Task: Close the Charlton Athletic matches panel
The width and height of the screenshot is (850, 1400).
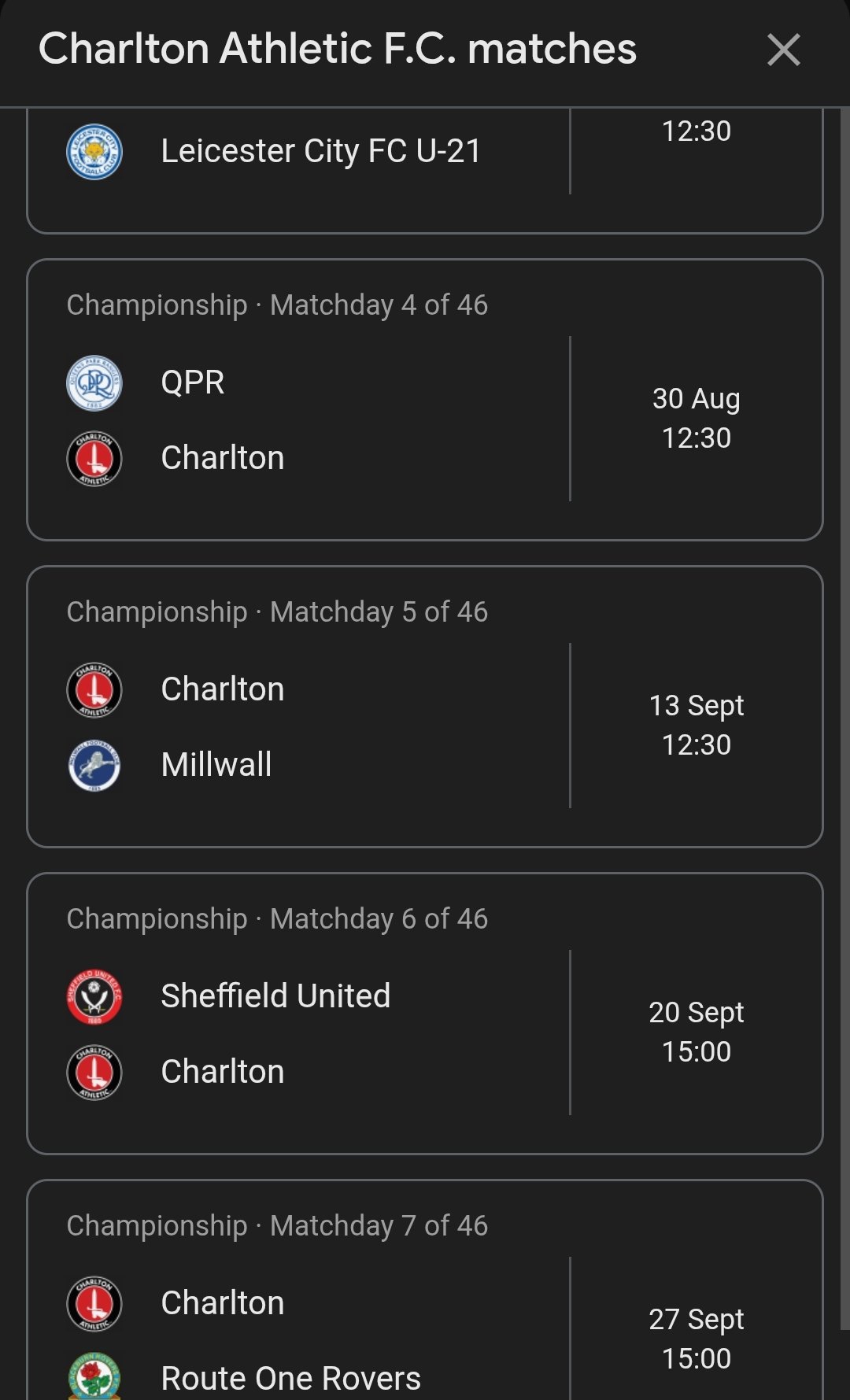Action: point(783,50)
